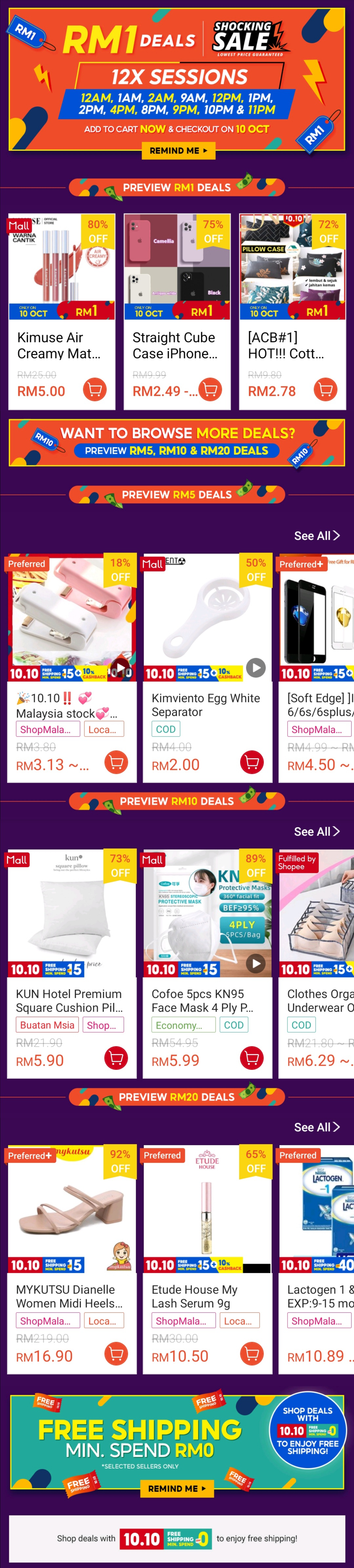Screen dimensions: 354x1568
Task: Add Etude House My Lash Serum to cart
Action: [x=252, y=1354]
